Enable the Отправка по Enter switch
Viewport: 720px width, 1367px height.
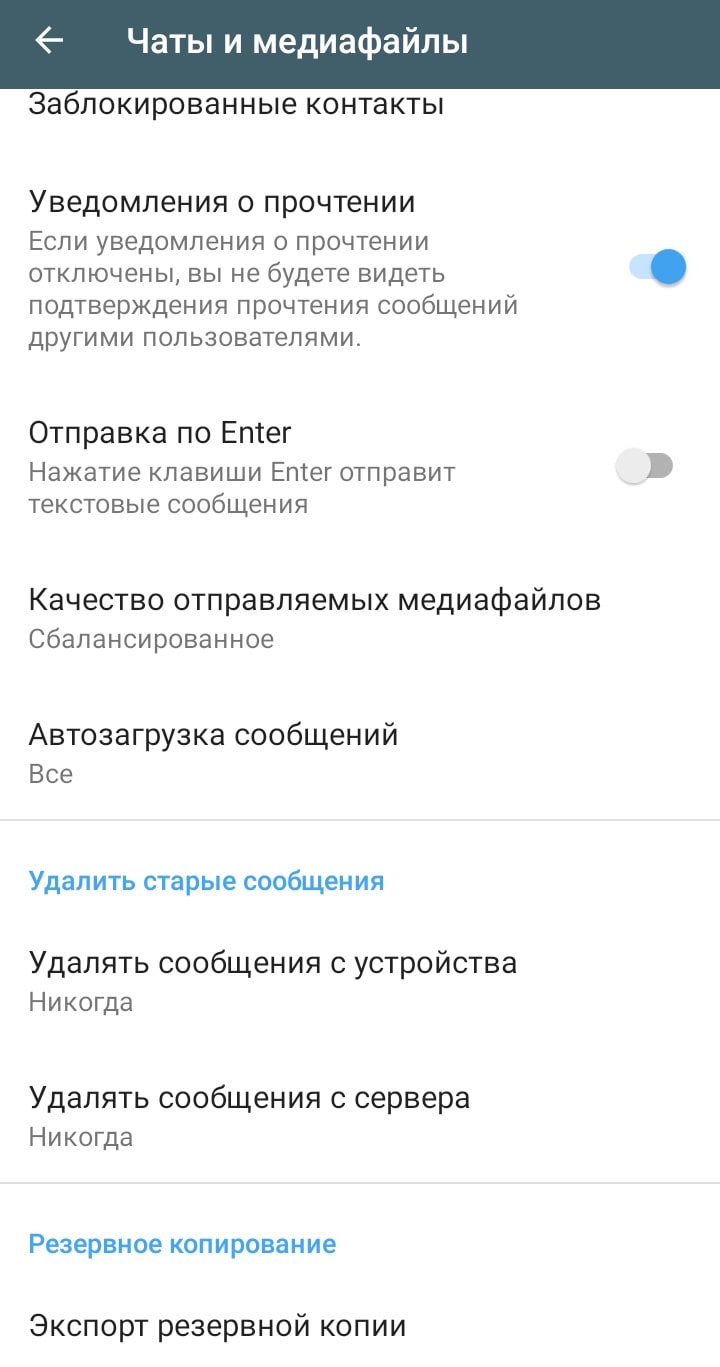[645, 466]
